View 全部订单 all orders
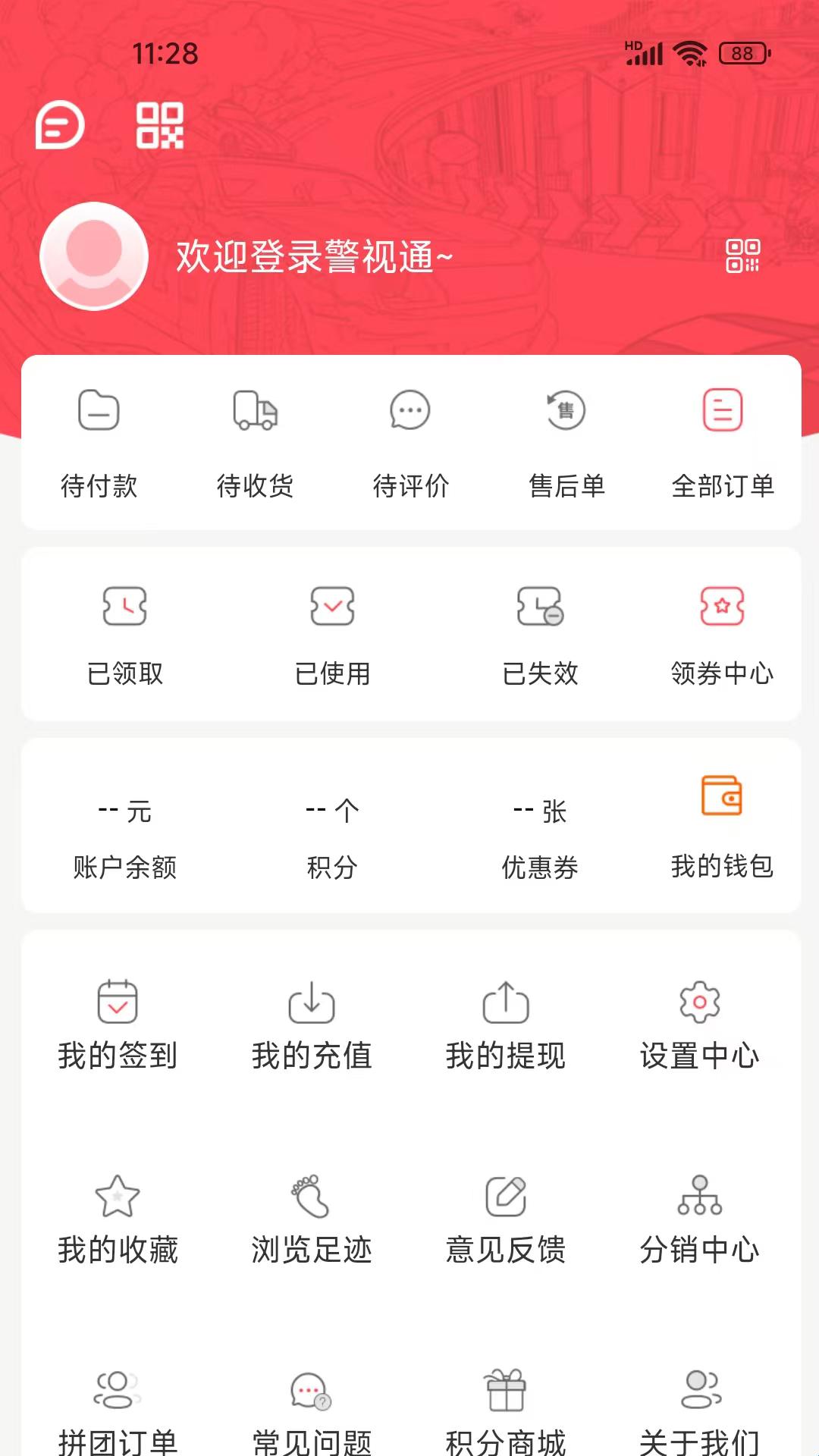This screenshot has width=819, height=1456. pos(723,441)
